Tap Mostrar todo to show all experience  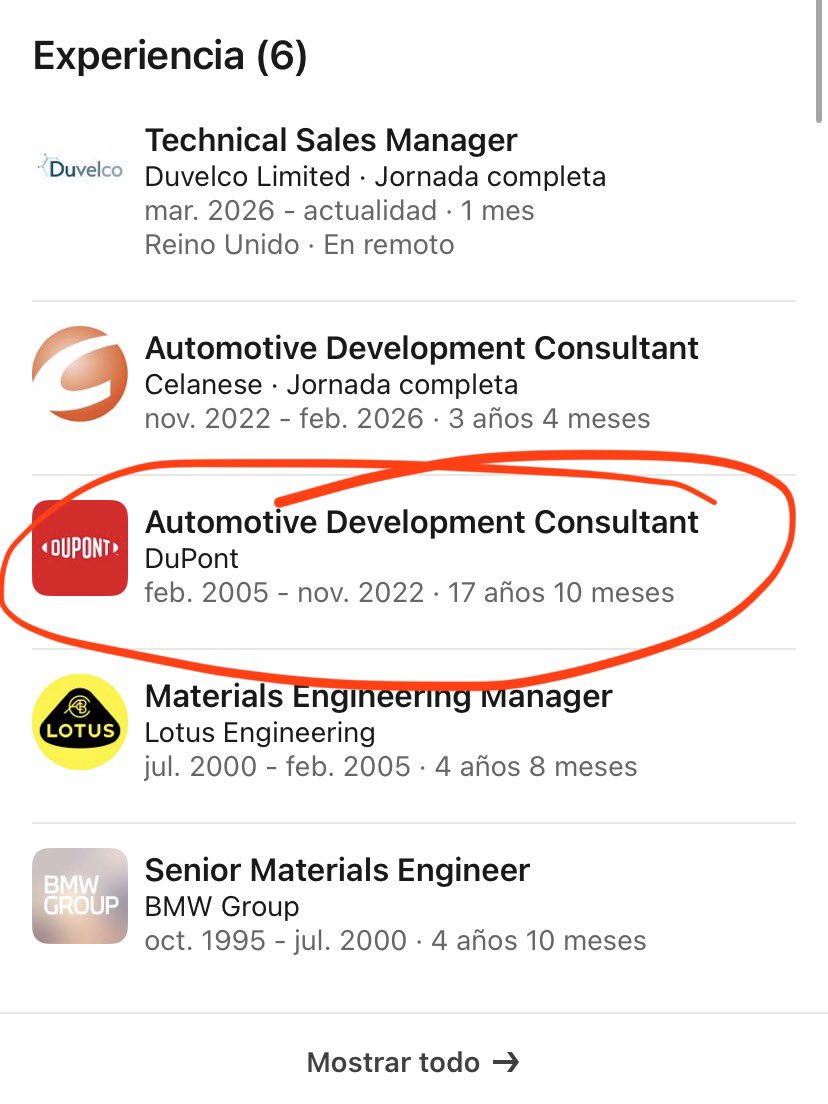(413, 1062)
